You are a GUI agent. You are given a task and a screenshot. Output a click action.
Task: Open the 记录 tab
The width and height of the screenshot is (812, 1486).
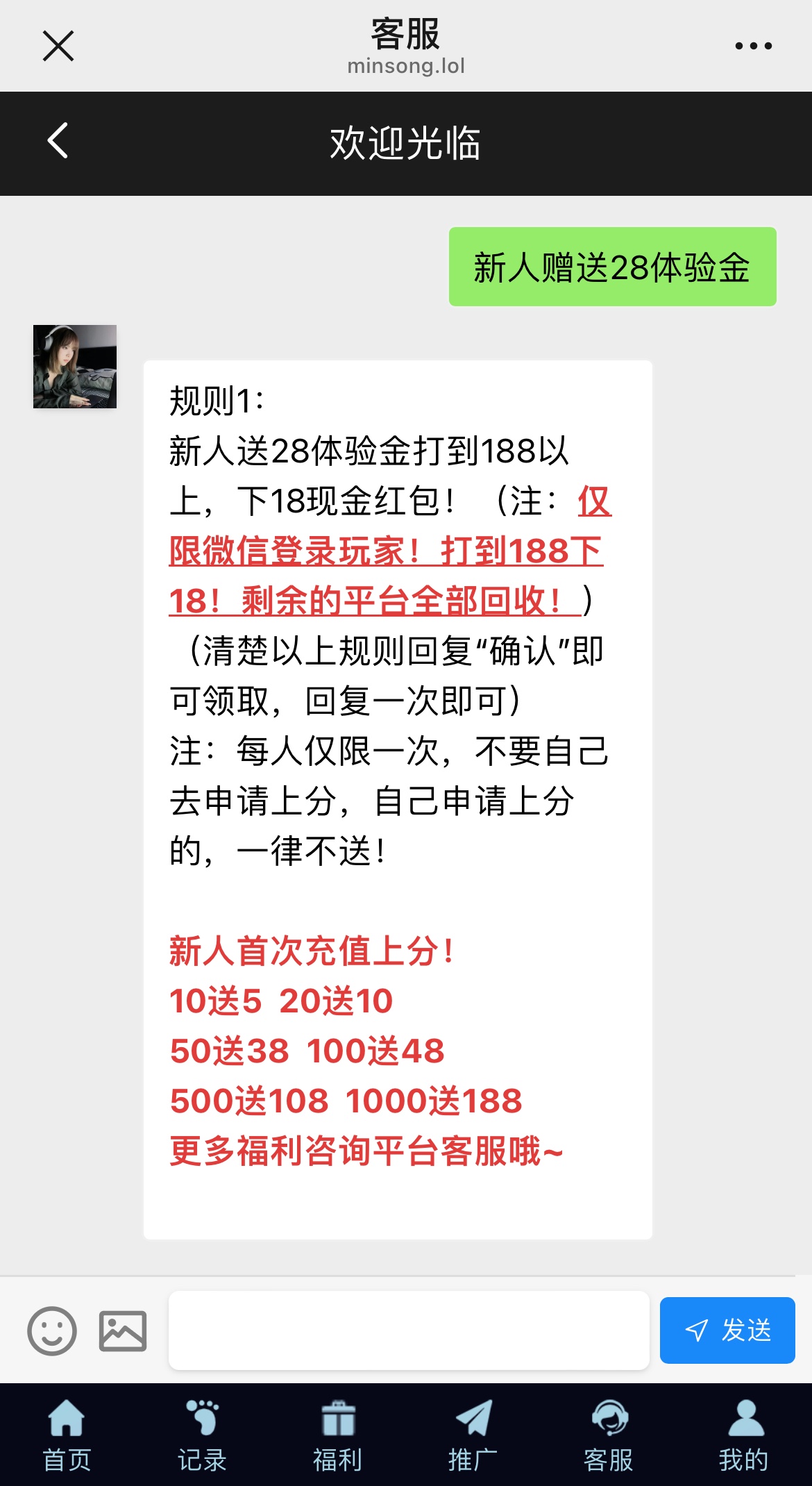202,1435
